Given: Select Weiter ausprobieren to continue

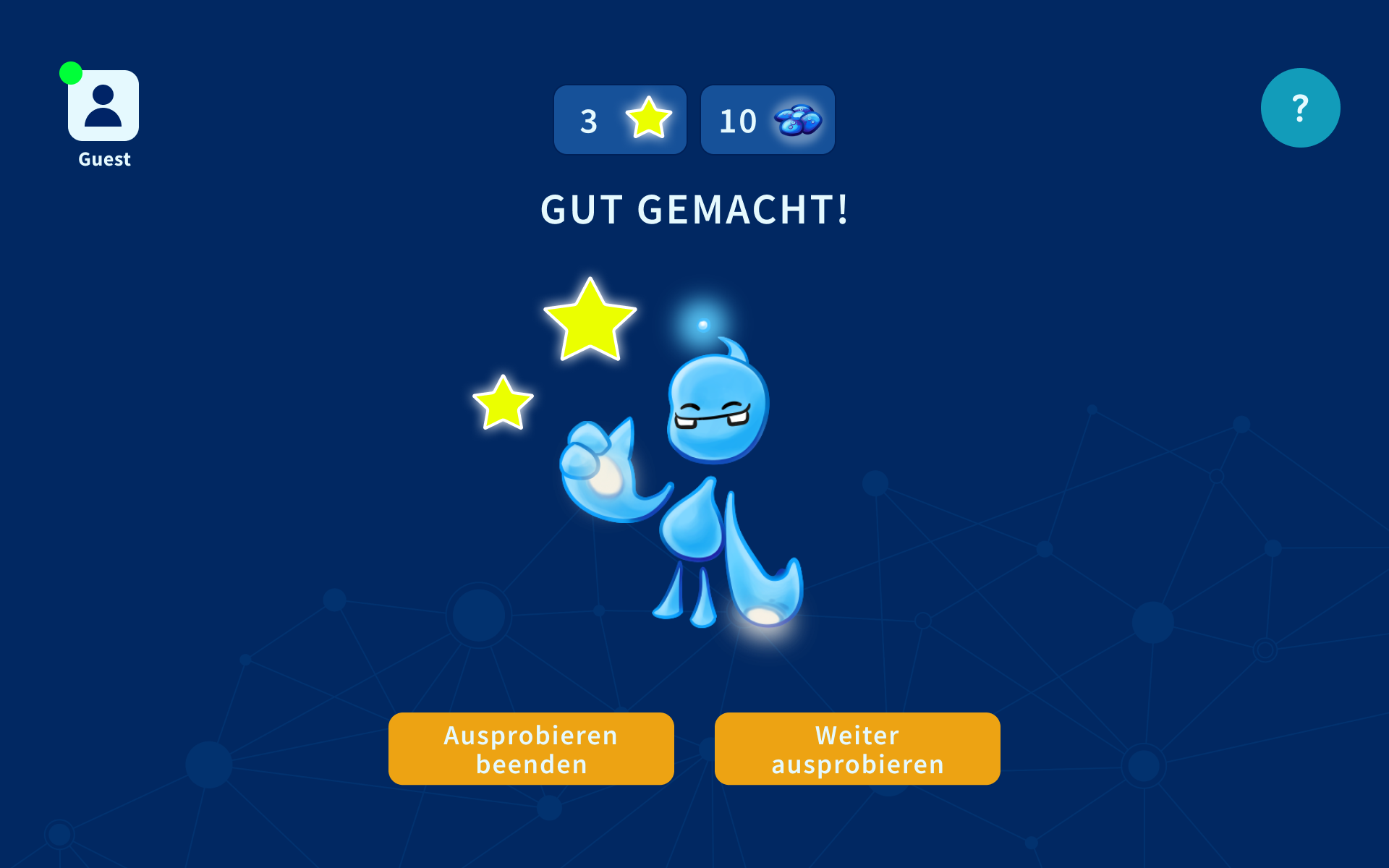Looking at the screenshot, I should click(x=857, y=749).
